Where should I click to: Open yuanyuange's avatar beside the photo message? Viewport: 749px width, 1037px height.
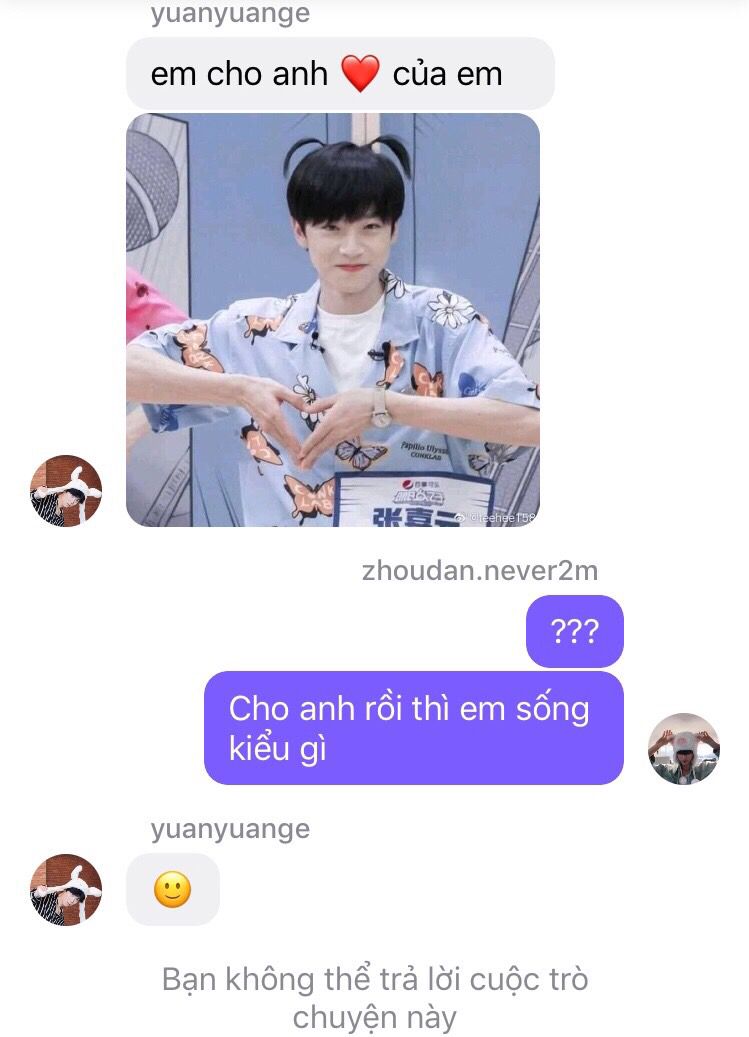point(66,491)
